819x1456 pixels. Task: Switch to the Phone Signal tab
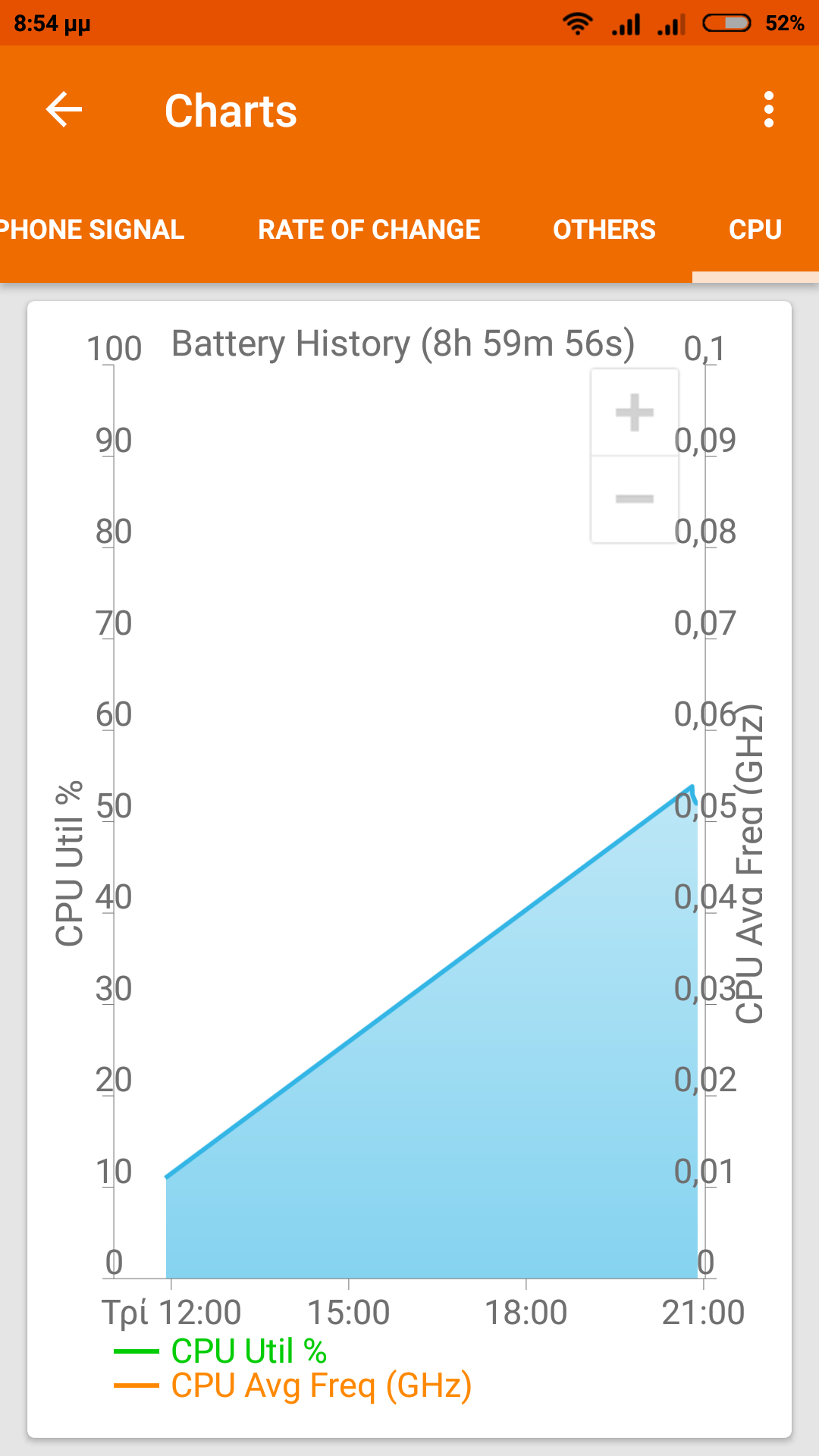93,230
